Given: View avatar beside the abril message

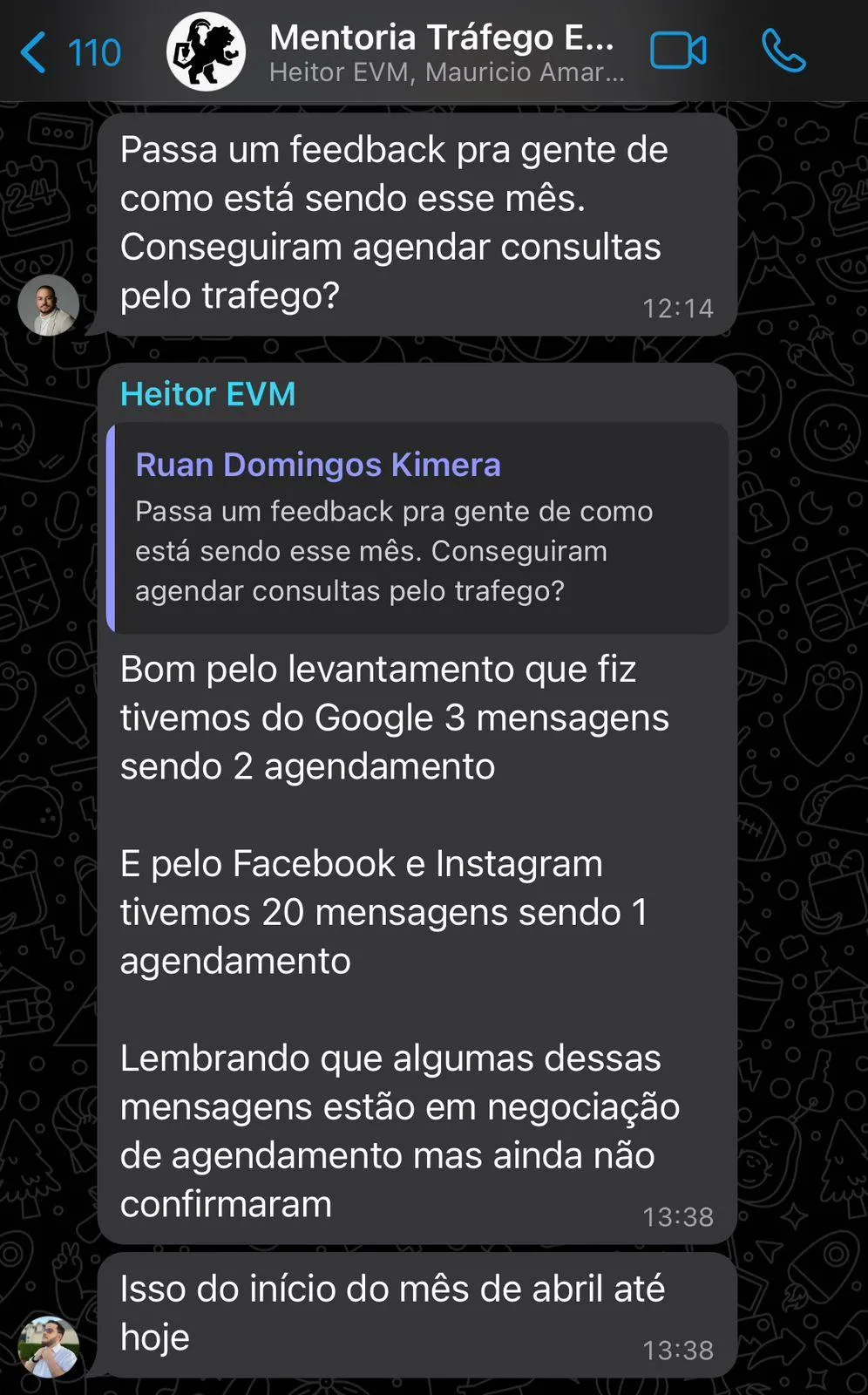Looking at the screenshot, I should point(49,1345).
